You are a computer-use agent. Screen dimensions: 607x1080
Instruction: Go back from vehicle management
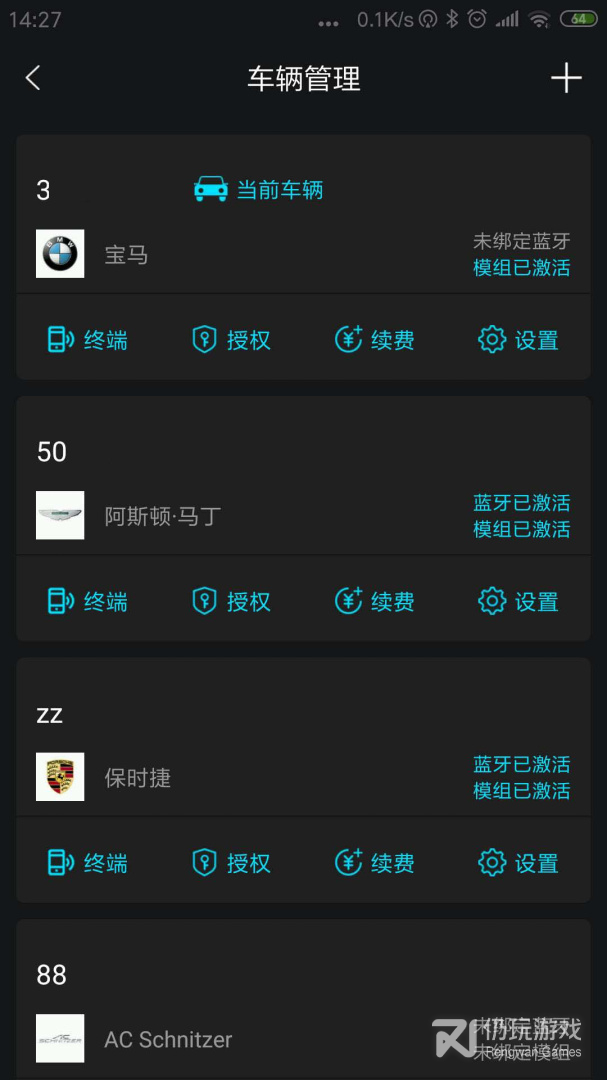point(33,78)
